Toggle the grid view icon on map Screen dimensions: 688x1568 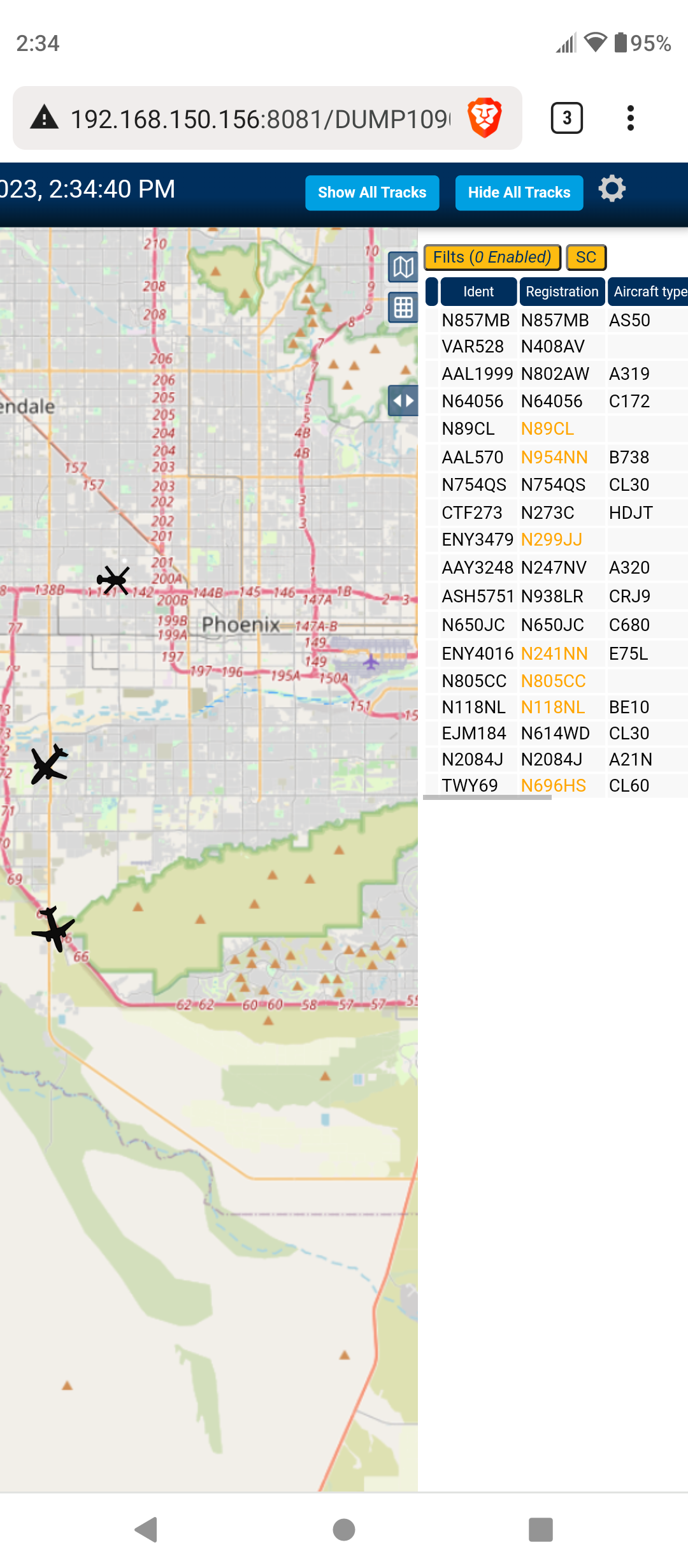click(403, 308)
